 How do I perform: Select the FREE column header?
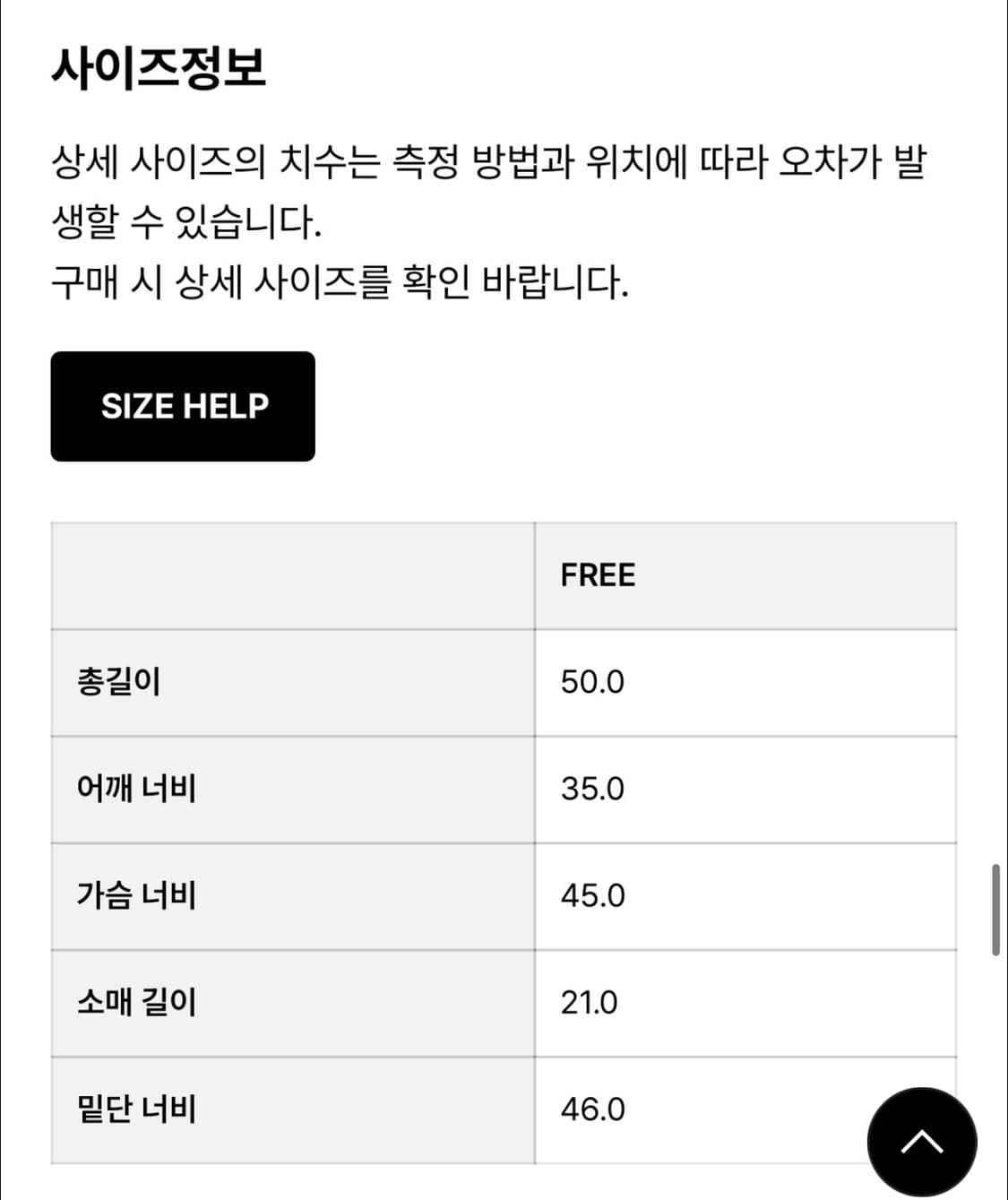pos(597,574)
